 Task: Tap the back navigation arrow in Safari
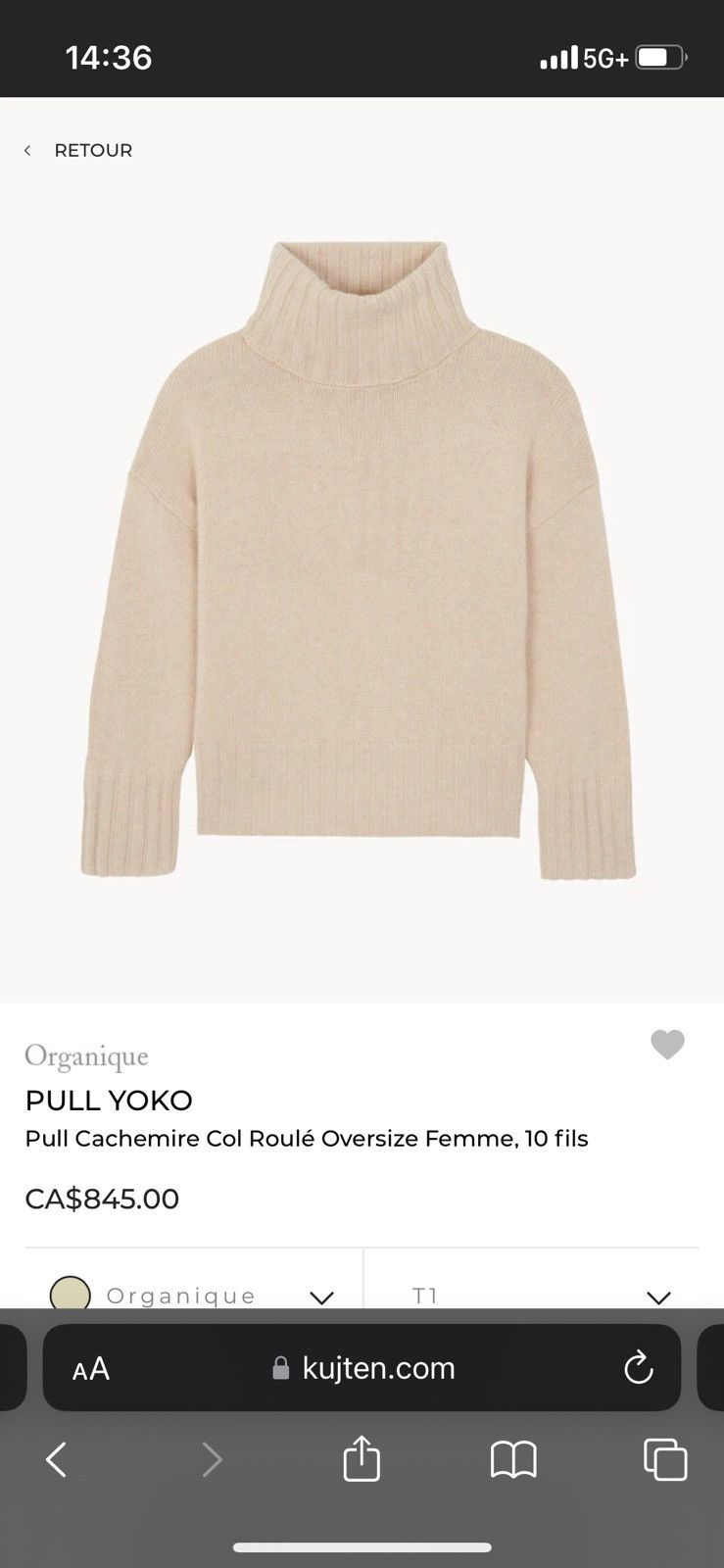56,1459
